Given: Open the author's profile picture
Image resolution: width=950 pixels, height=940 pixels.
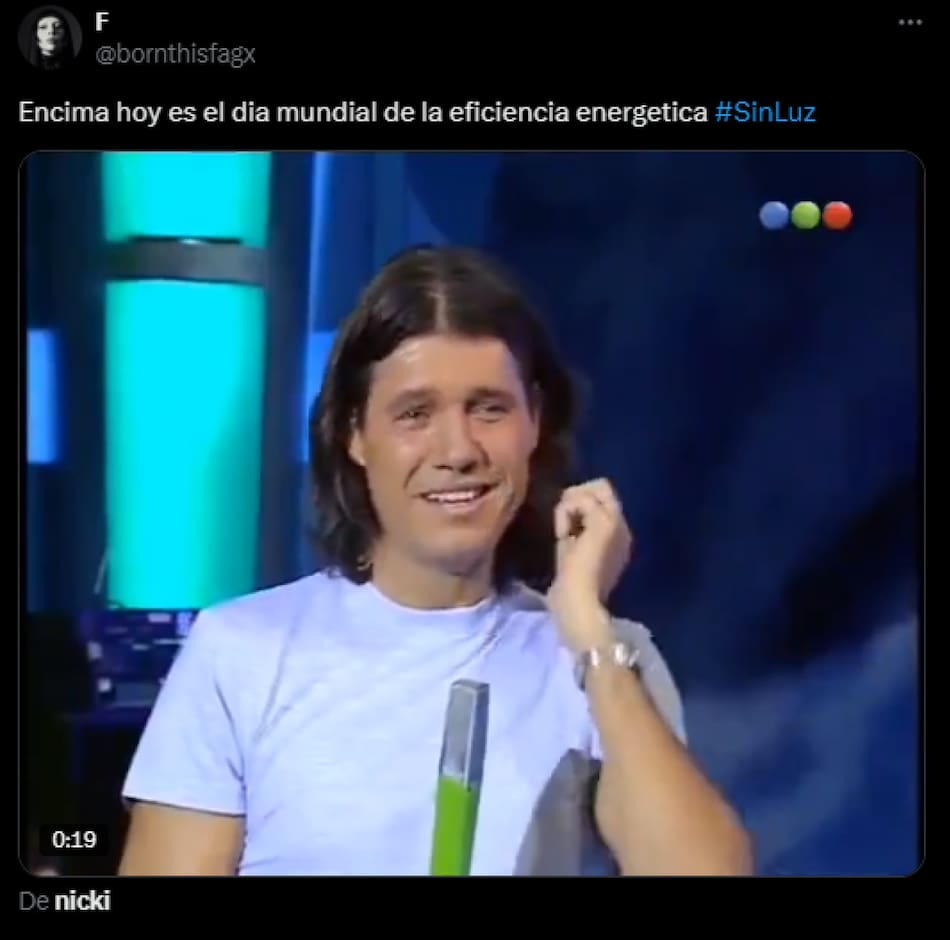Looking at the screenshot, I should [x=50, y=37].
